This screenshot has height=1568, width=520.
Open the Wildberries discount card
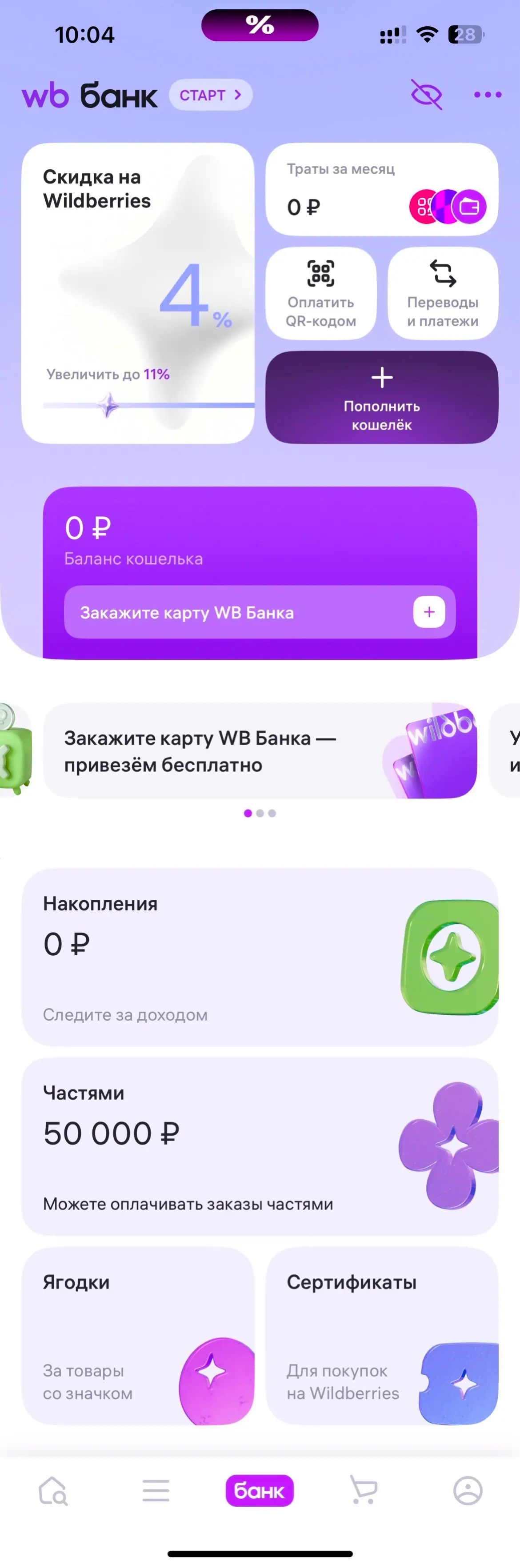[x=138, y=293]
